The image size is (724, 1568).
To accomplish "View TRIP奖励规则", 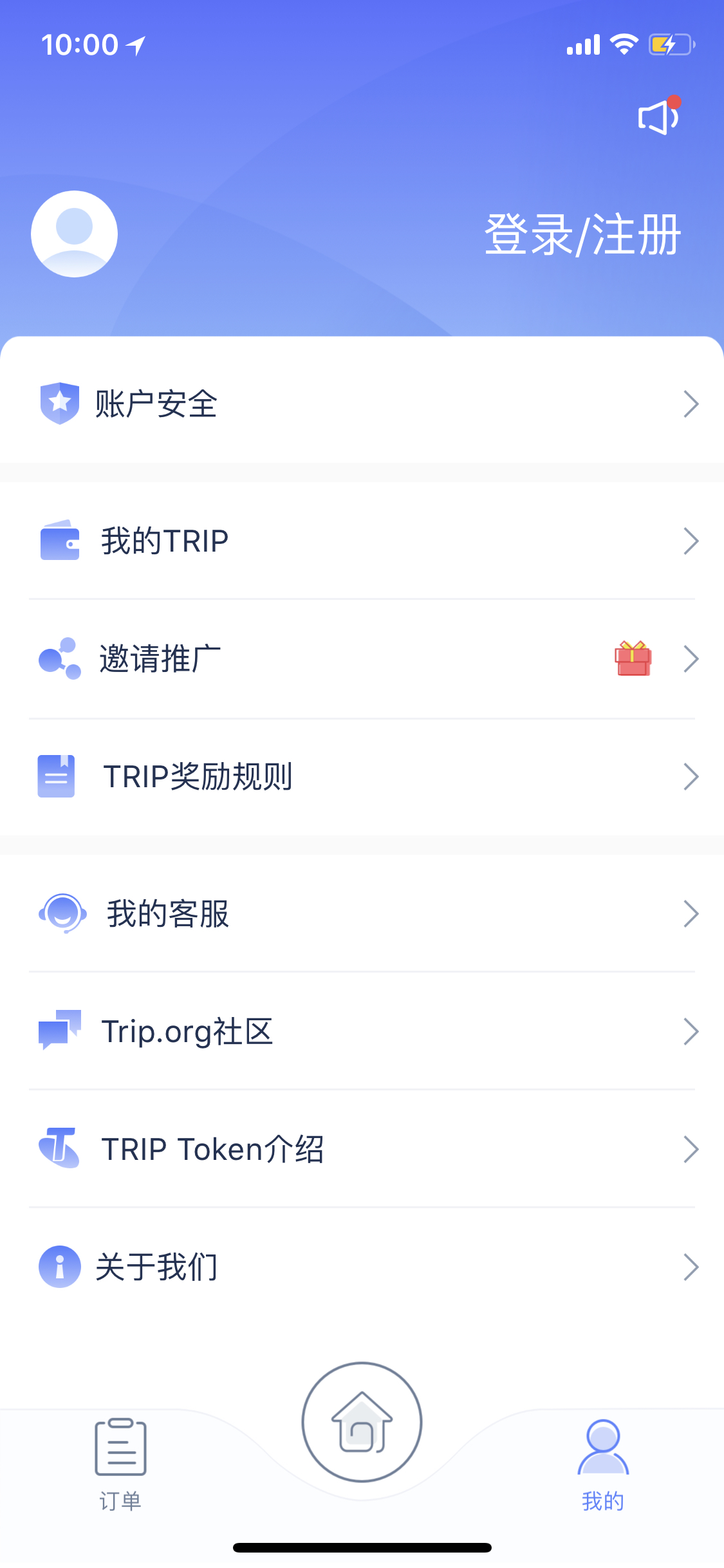I will 362,777.
